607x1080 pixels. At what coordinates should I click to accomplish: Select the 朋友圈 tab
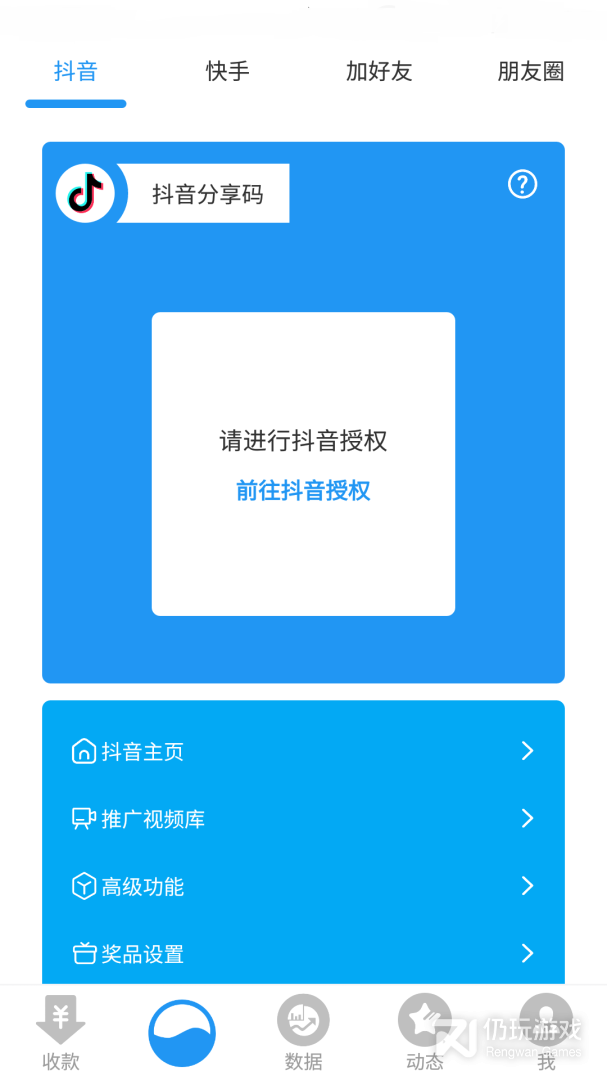(x=531, y=72)
